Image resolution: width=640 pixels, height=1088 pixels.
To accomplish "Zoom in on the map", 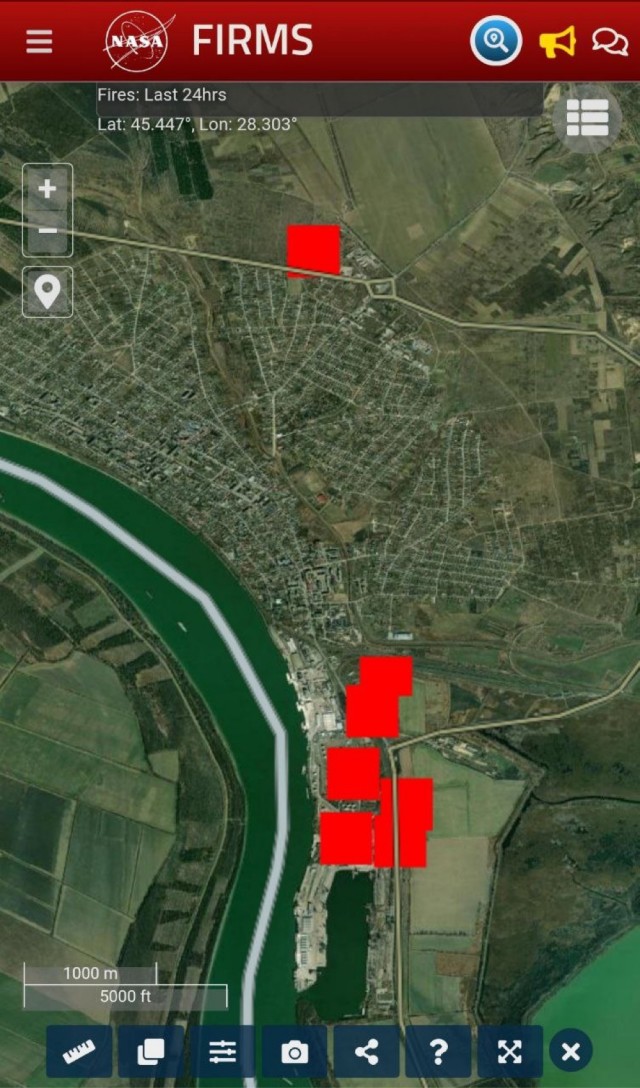I will [x=47, y=189].
